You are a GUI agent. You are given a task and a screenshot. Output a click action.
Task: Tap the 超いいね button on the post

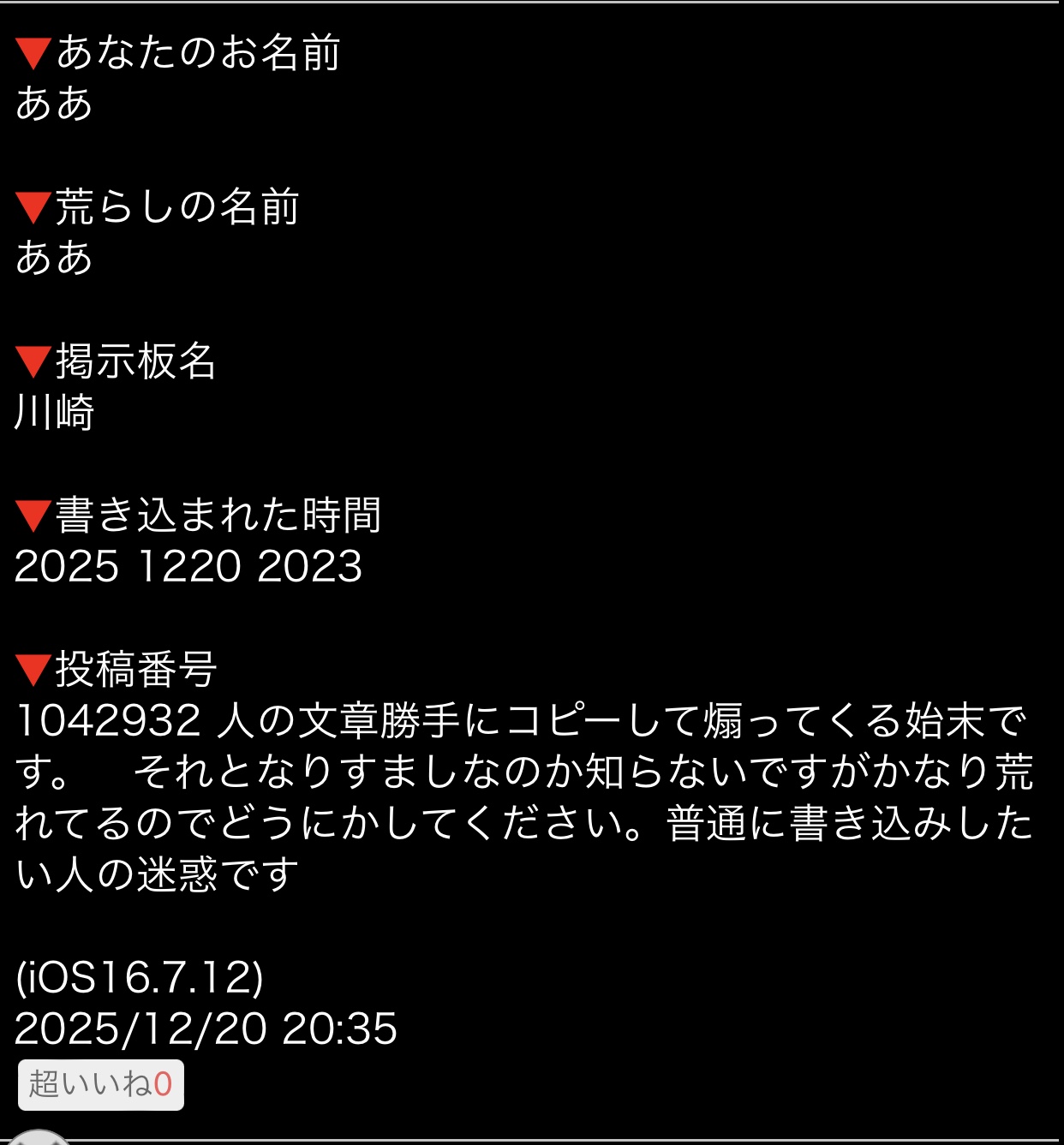coord(101,1085)
